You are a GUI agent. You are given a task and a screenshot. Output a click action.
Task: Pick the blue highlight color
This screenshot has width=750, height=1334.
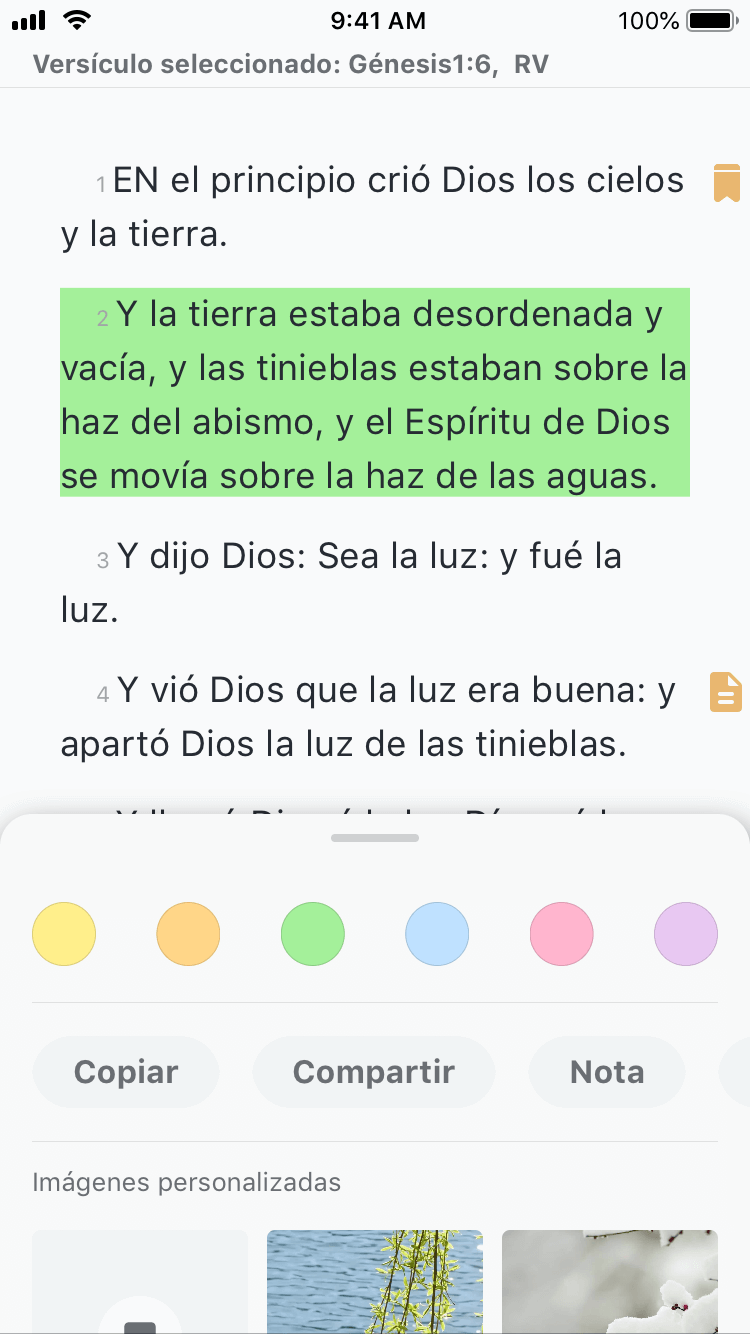437,934
